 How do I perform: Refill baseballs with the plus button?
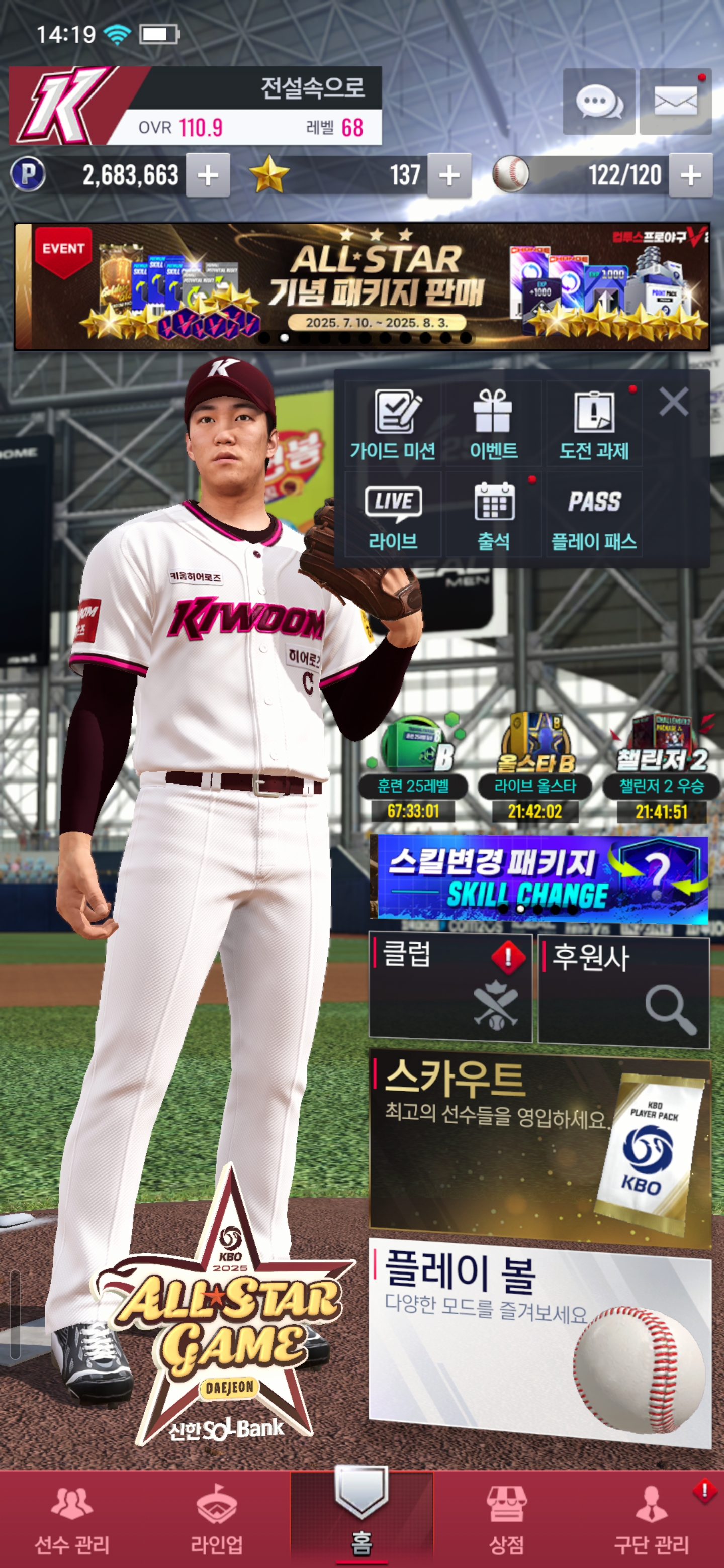[x=690, y=175]
